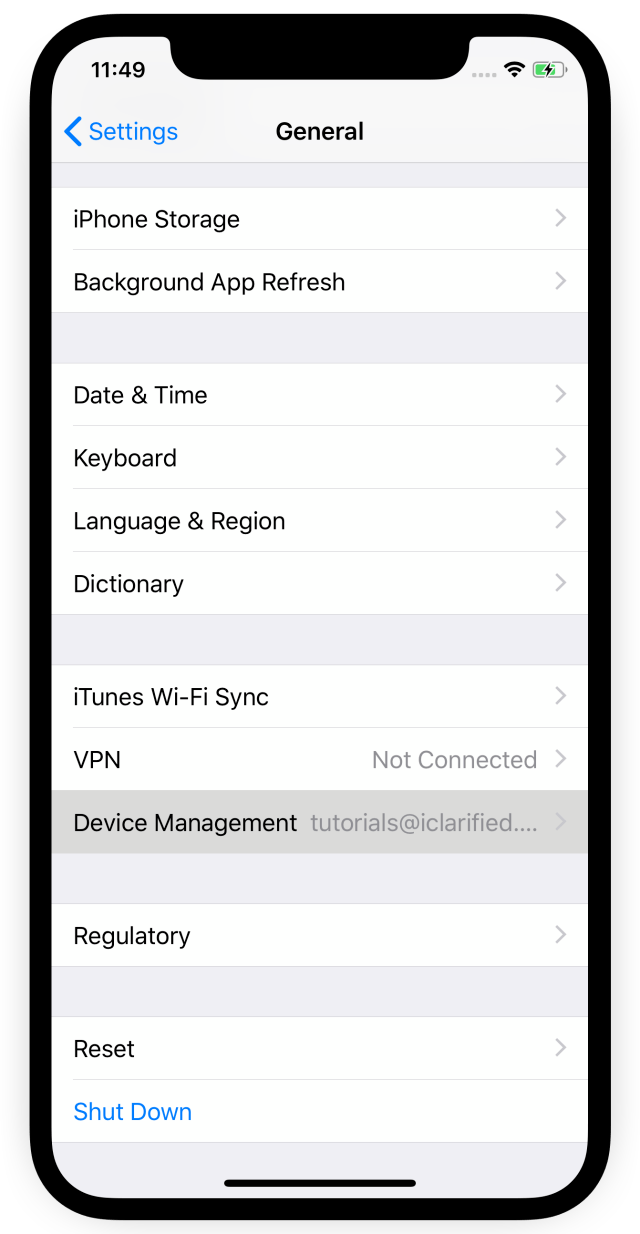The width and height of the screenshot is (640, 1234).
Task: Go back to Settings
Action: point(120,132)
